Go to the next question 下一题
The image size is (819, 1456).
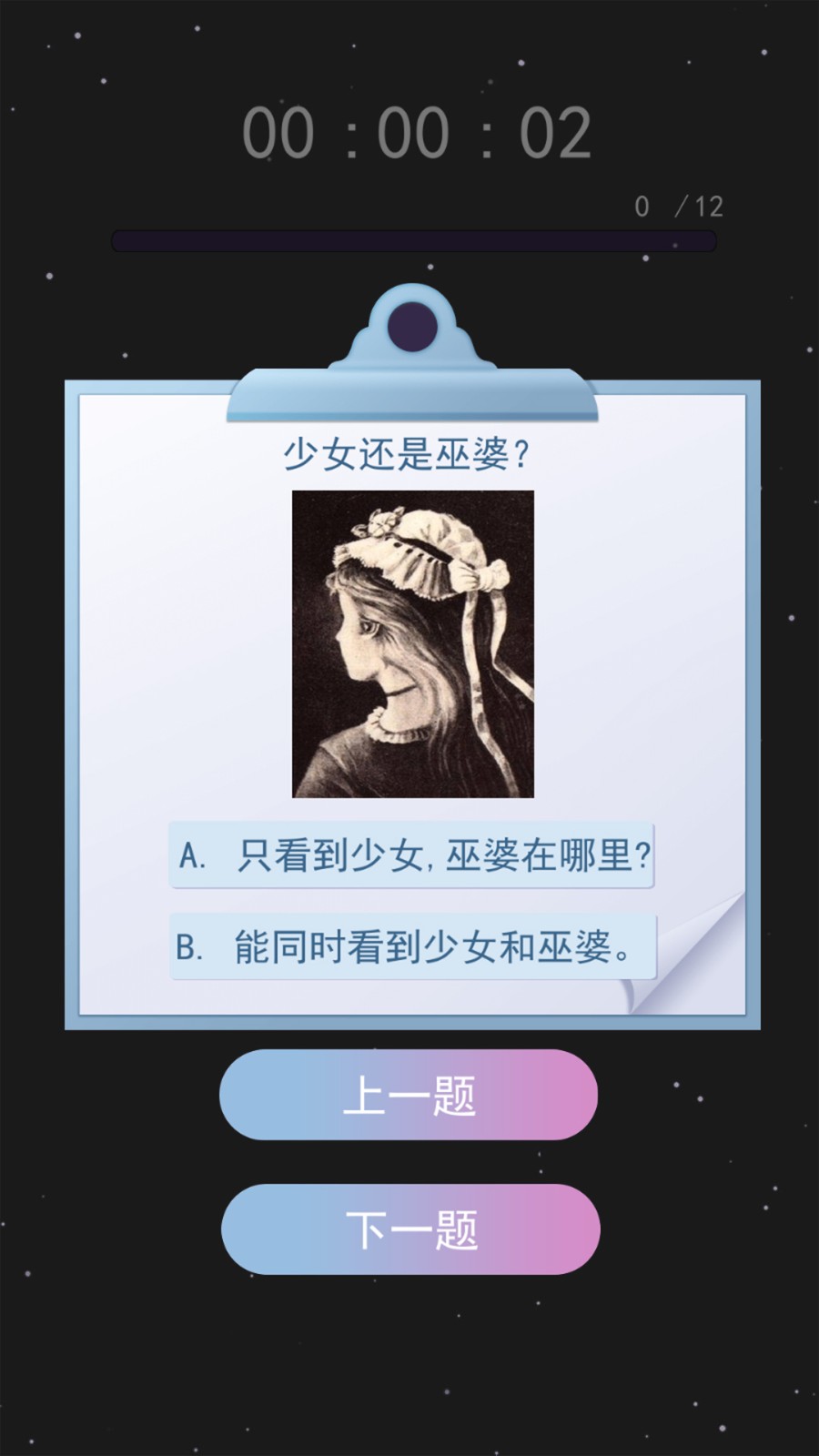click(410, 1229)
